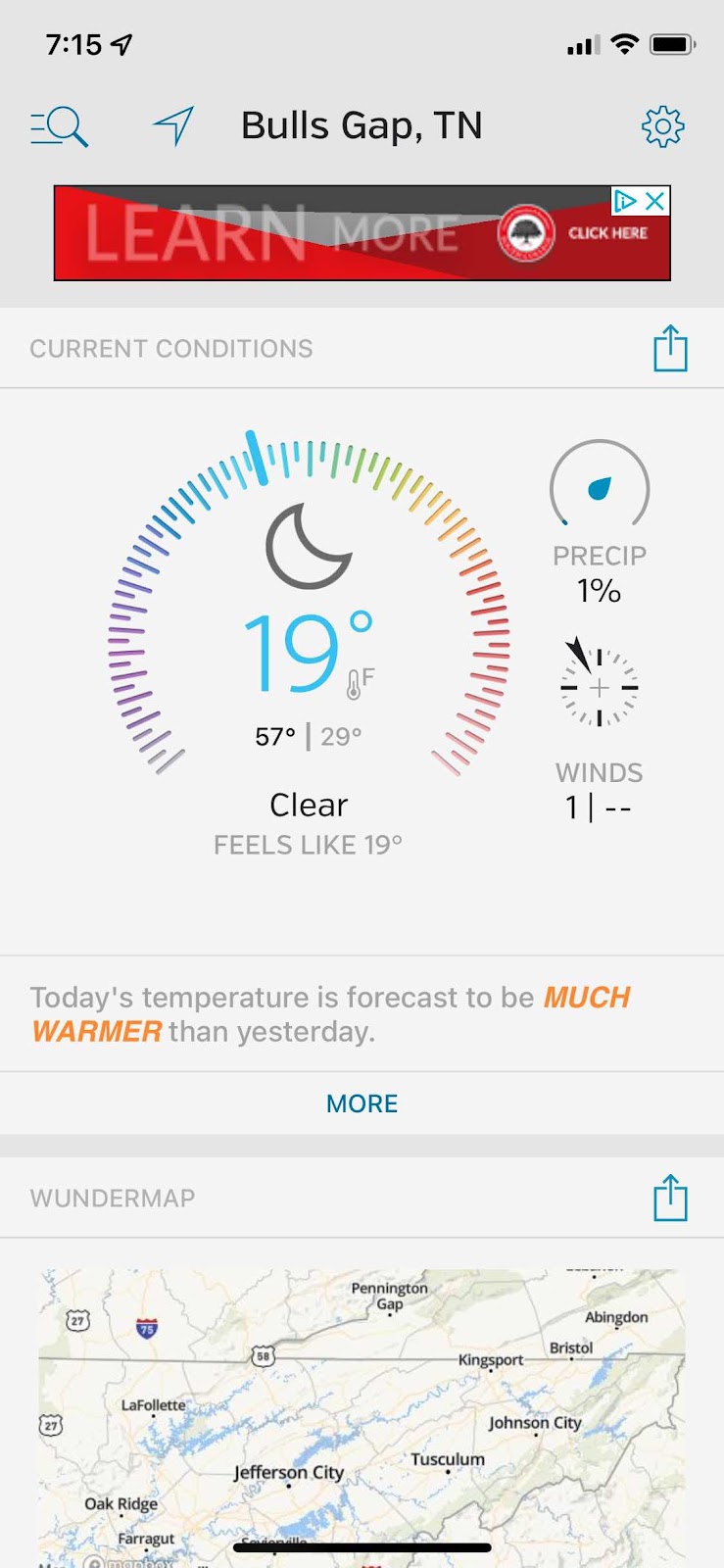Open the Learn More ad banner
This screenshot has height=1568, width=724.
click(x=333, y=235)
